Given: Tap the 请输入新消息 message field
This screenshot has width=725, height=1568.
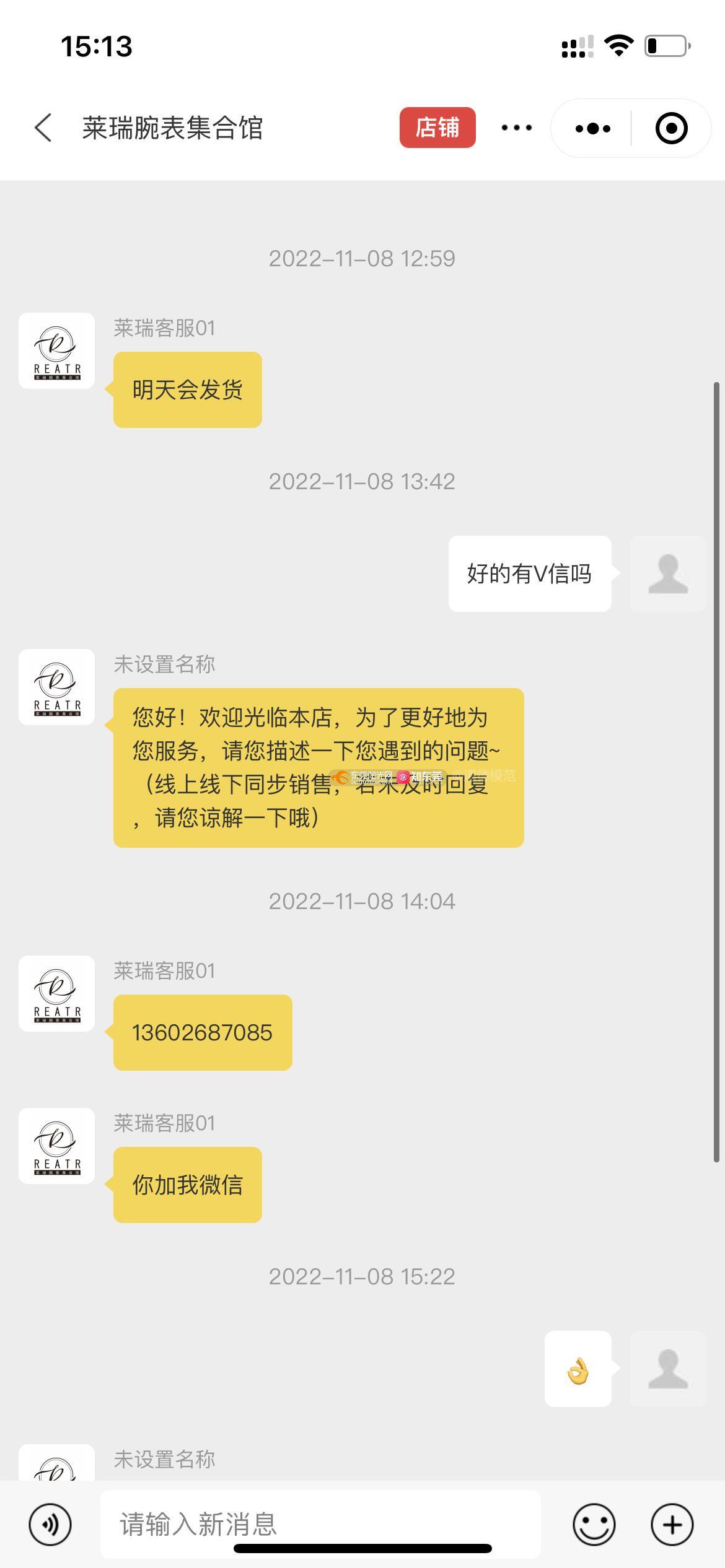Looking at the screenshot, I should [320, 1525].
